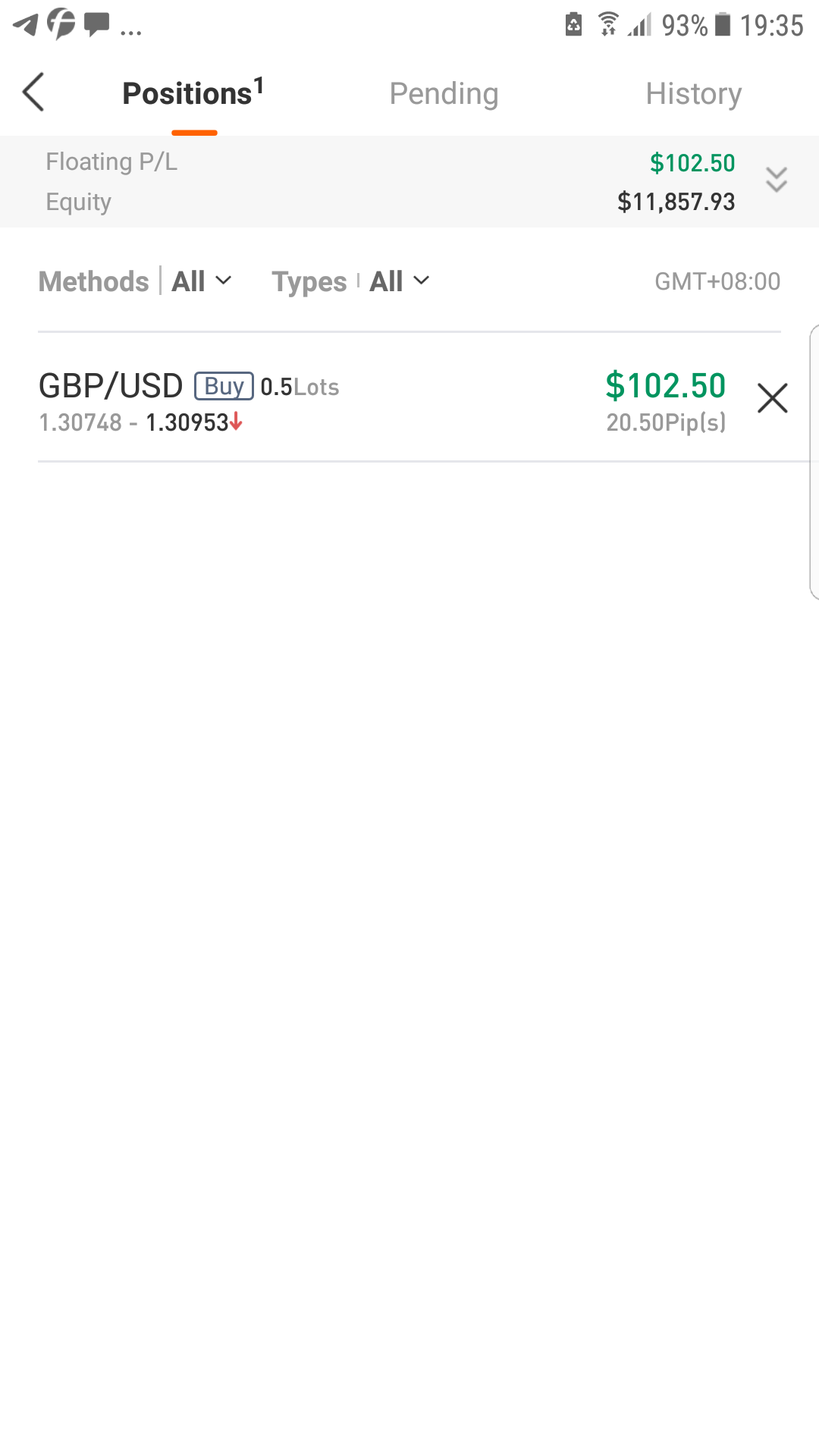Select the Positions tab
Screen dimensions: 819x1456
pyautogui.click(x=193, y=93)
